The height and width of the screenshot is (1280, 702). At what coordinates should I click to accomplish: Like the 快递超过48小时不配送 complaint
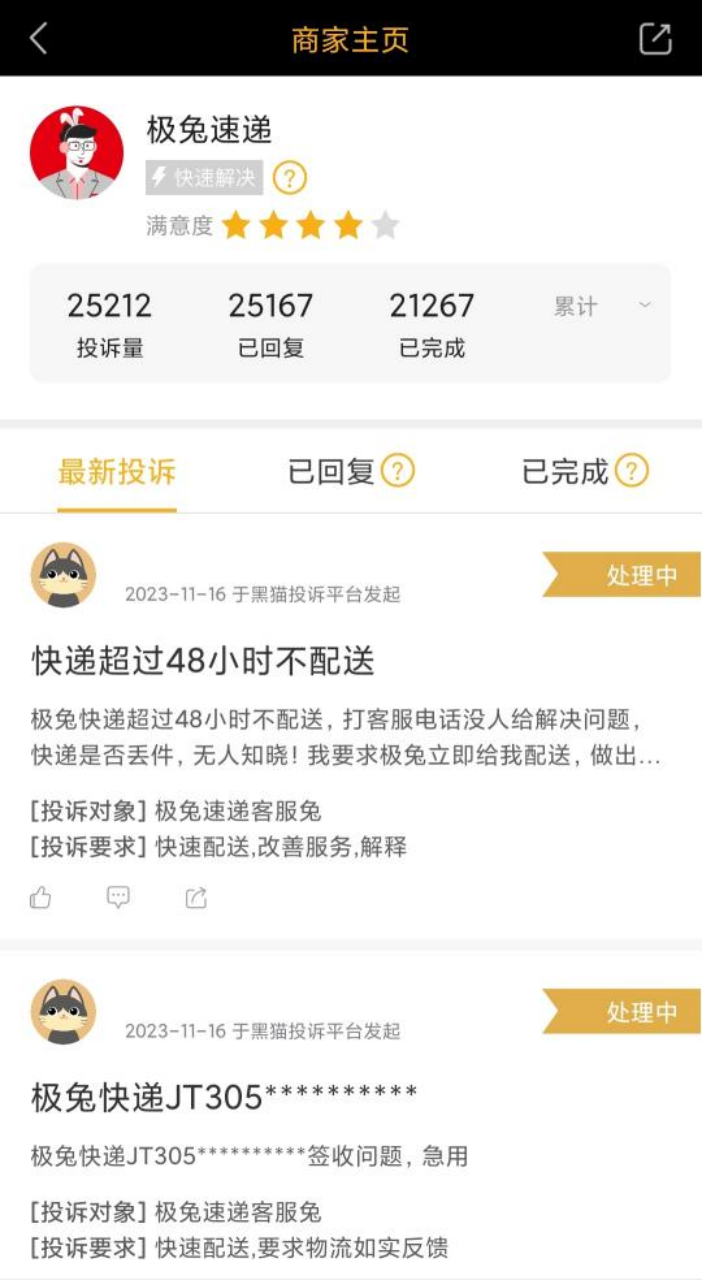(x=41, y=898)
